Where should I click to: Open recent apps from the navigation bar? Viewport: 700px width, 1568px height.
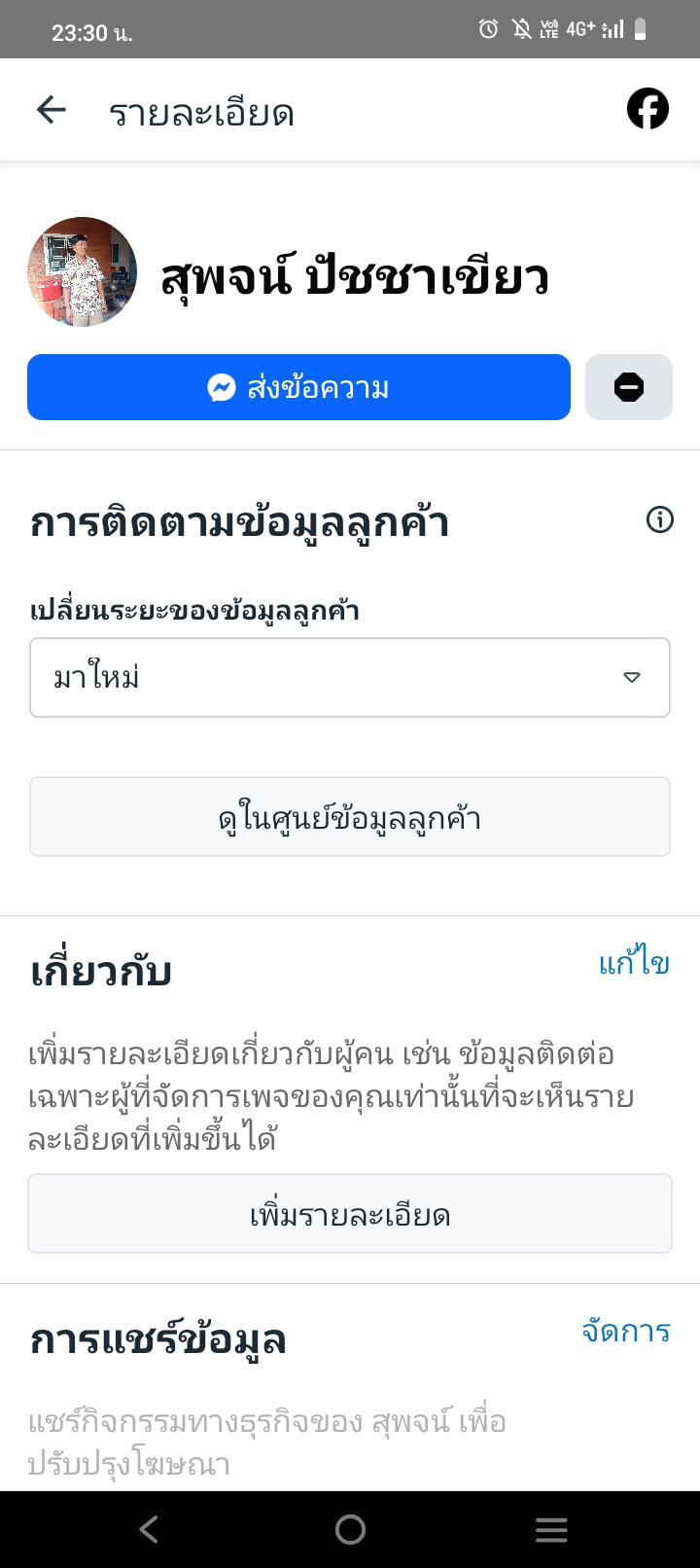point(551,1530)
